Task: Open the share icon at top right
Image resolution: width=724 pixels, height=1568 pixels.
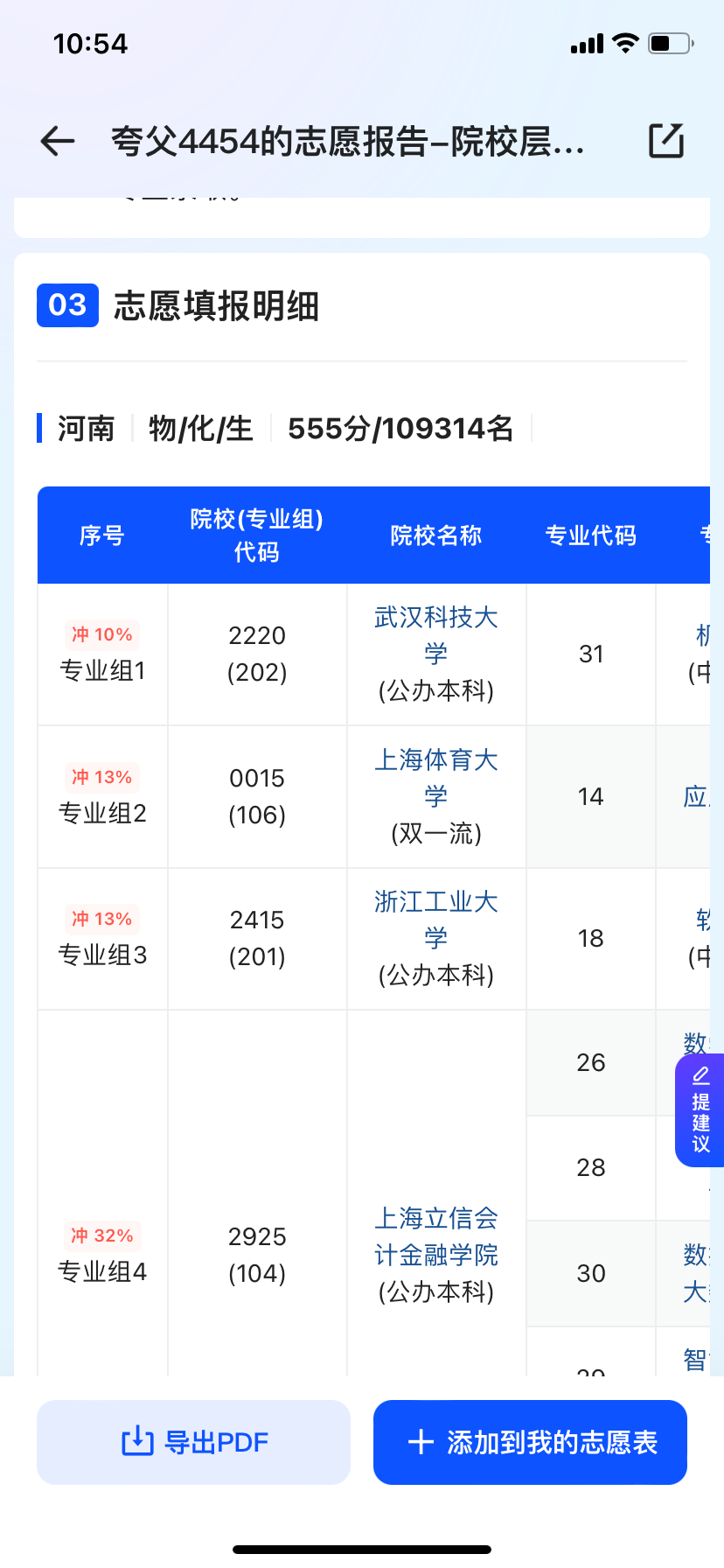Action: pos(665,140)
